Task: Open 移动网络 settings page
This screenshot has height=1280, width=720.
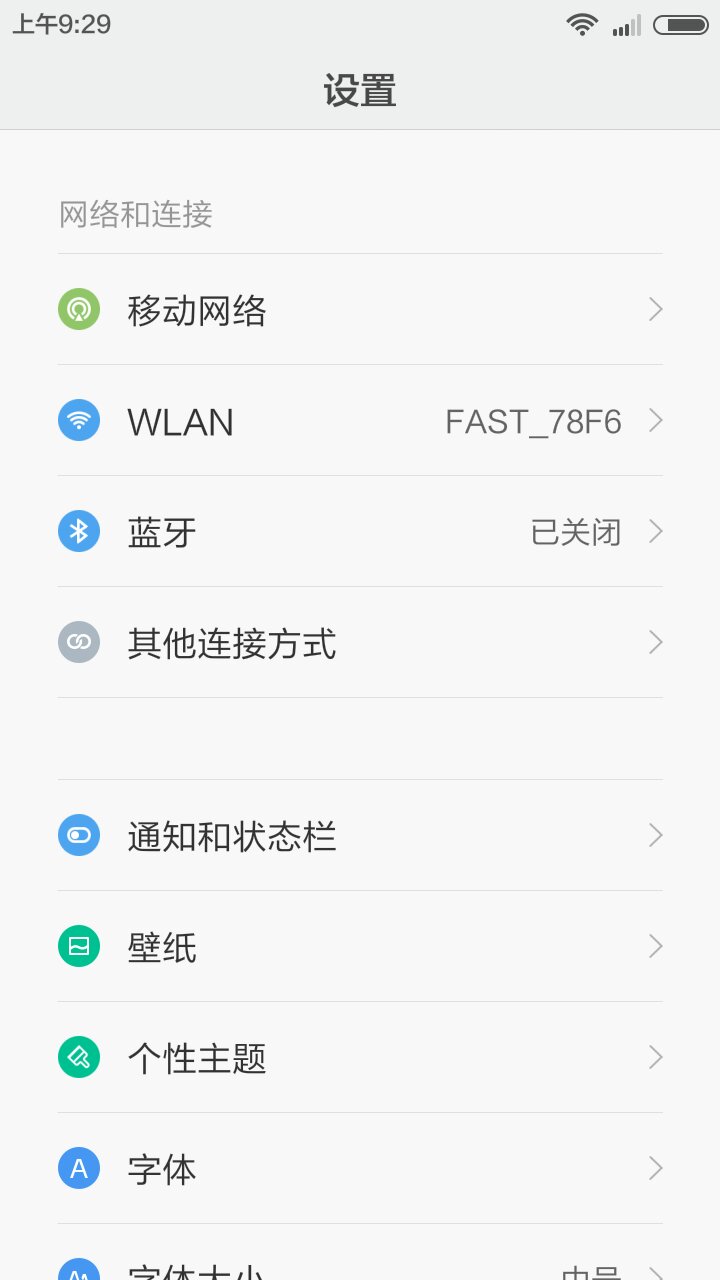Action: coord(360,309)
